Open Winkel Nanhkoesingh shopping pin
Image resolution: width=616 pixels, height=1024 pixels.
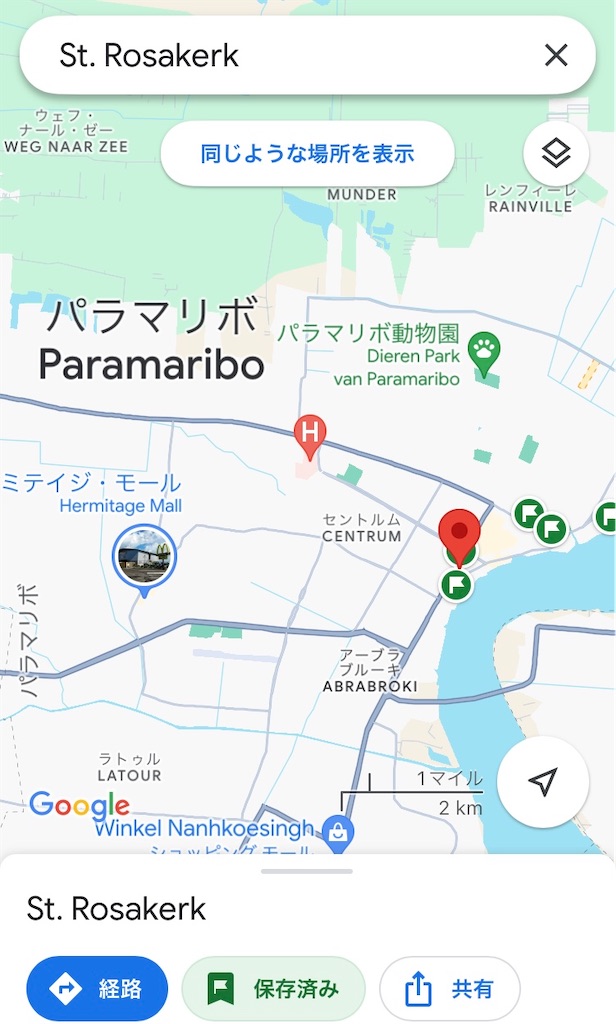338,834
